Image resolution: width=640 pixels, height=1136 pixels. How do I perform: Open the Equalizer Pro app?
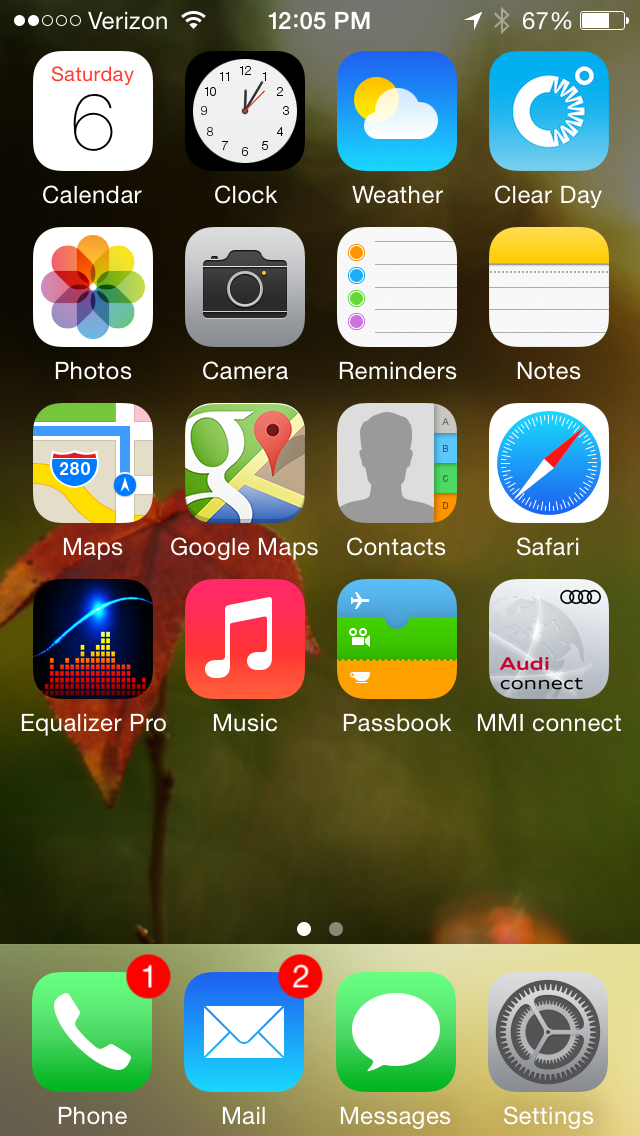[x=93, y=639]
